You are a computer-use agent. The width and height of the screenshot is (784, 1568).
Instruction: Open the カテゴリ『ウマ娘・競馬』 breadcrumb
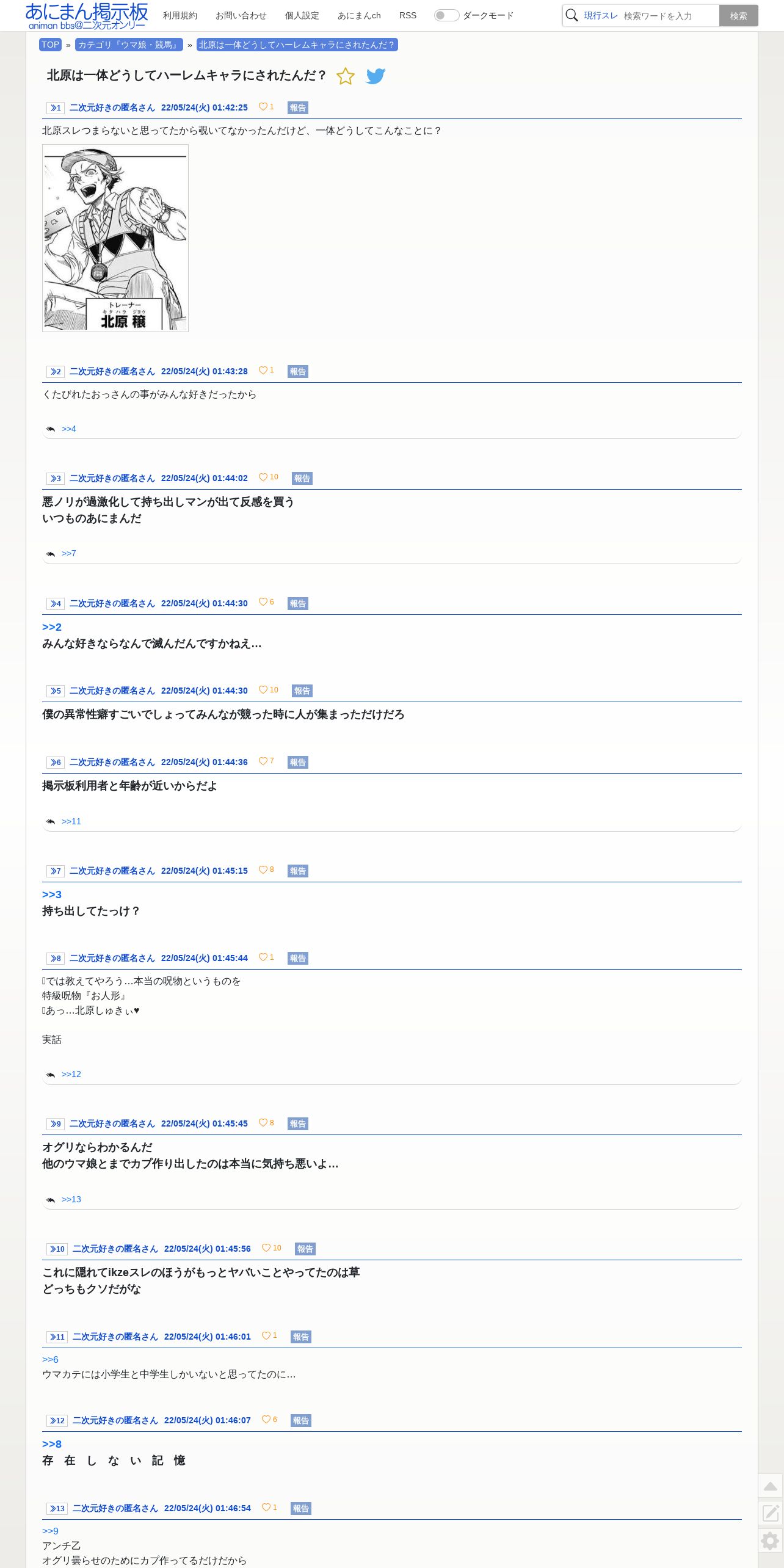129,45
